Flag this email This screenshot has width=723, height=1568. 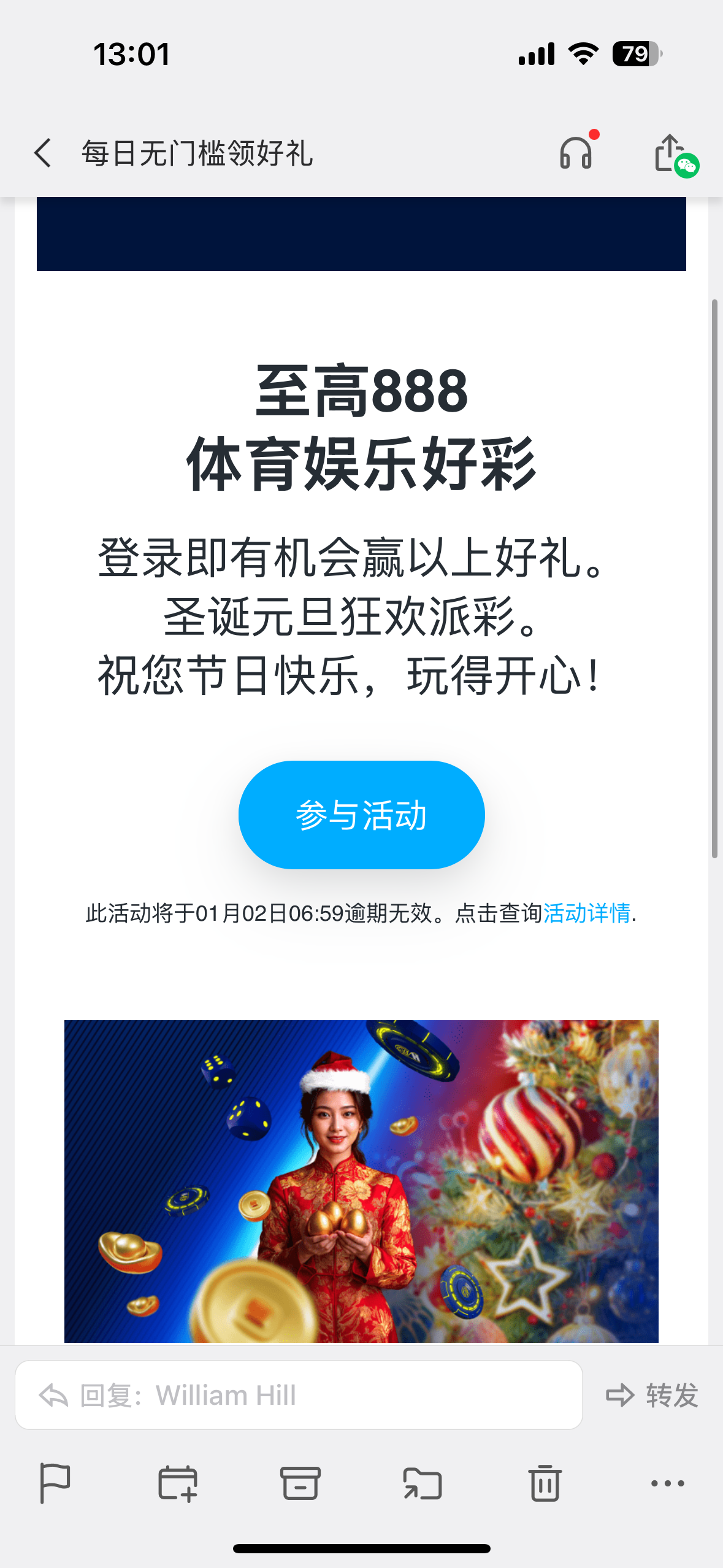tap(55, 1483)
